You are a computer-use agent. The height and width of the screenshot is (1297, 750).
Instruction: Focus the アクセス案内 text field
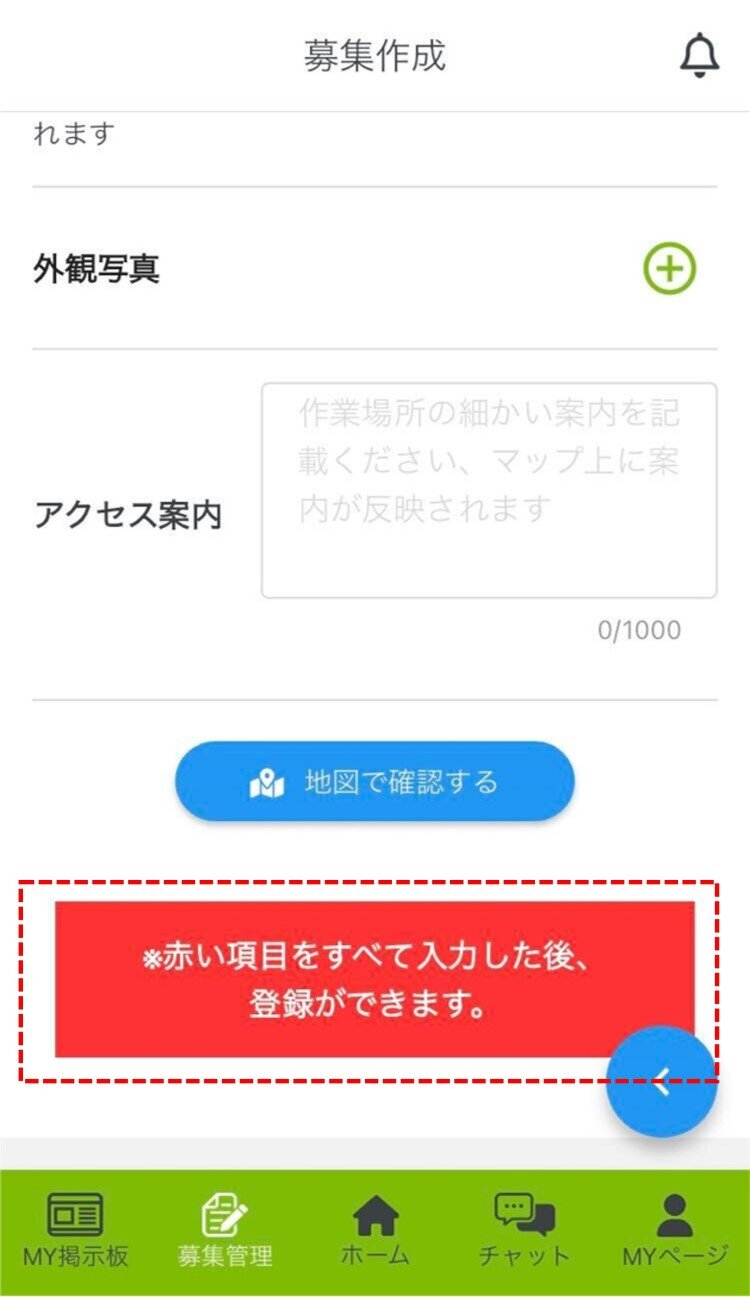click(x=489, y=490)
